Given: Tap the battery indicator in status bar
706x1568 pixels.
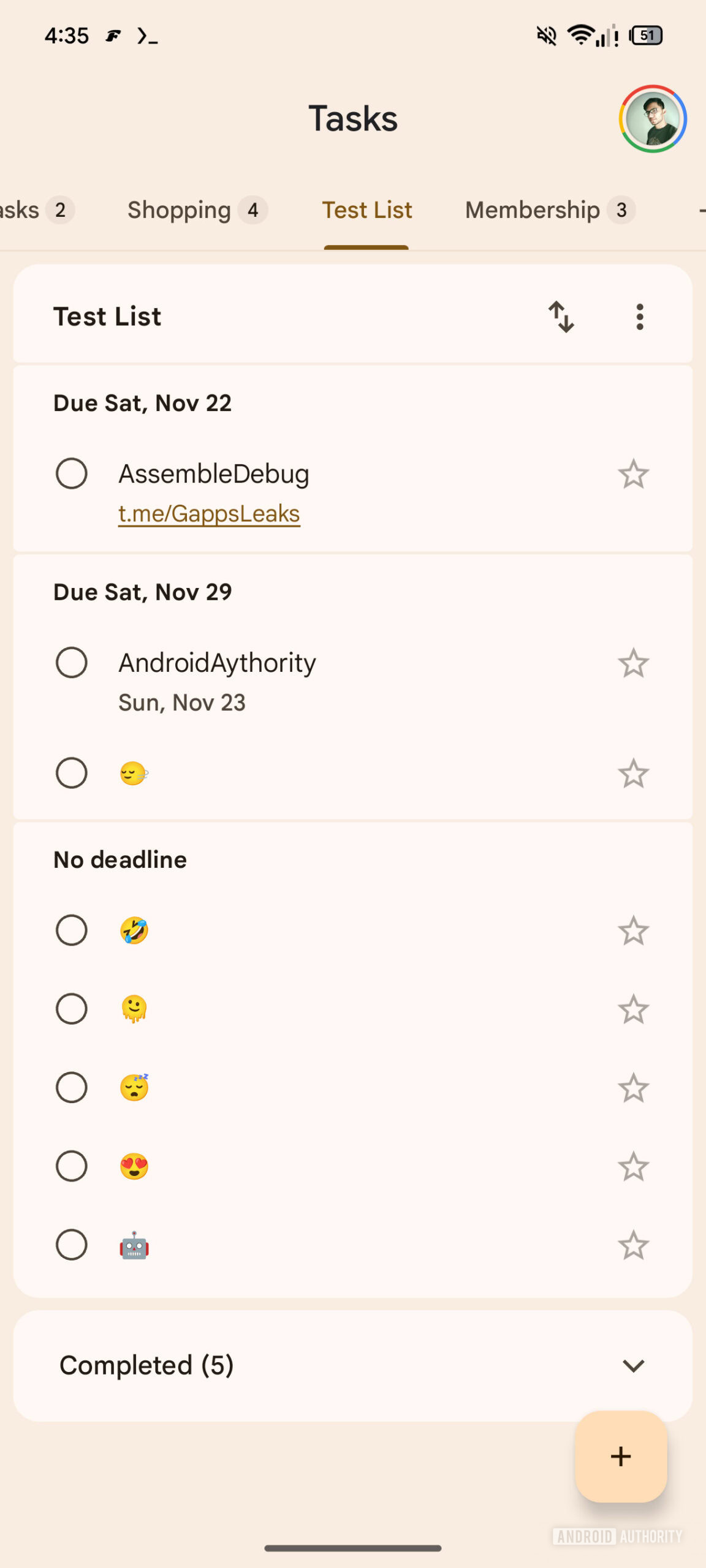Looking at the screenshot, I should [645, 36].
